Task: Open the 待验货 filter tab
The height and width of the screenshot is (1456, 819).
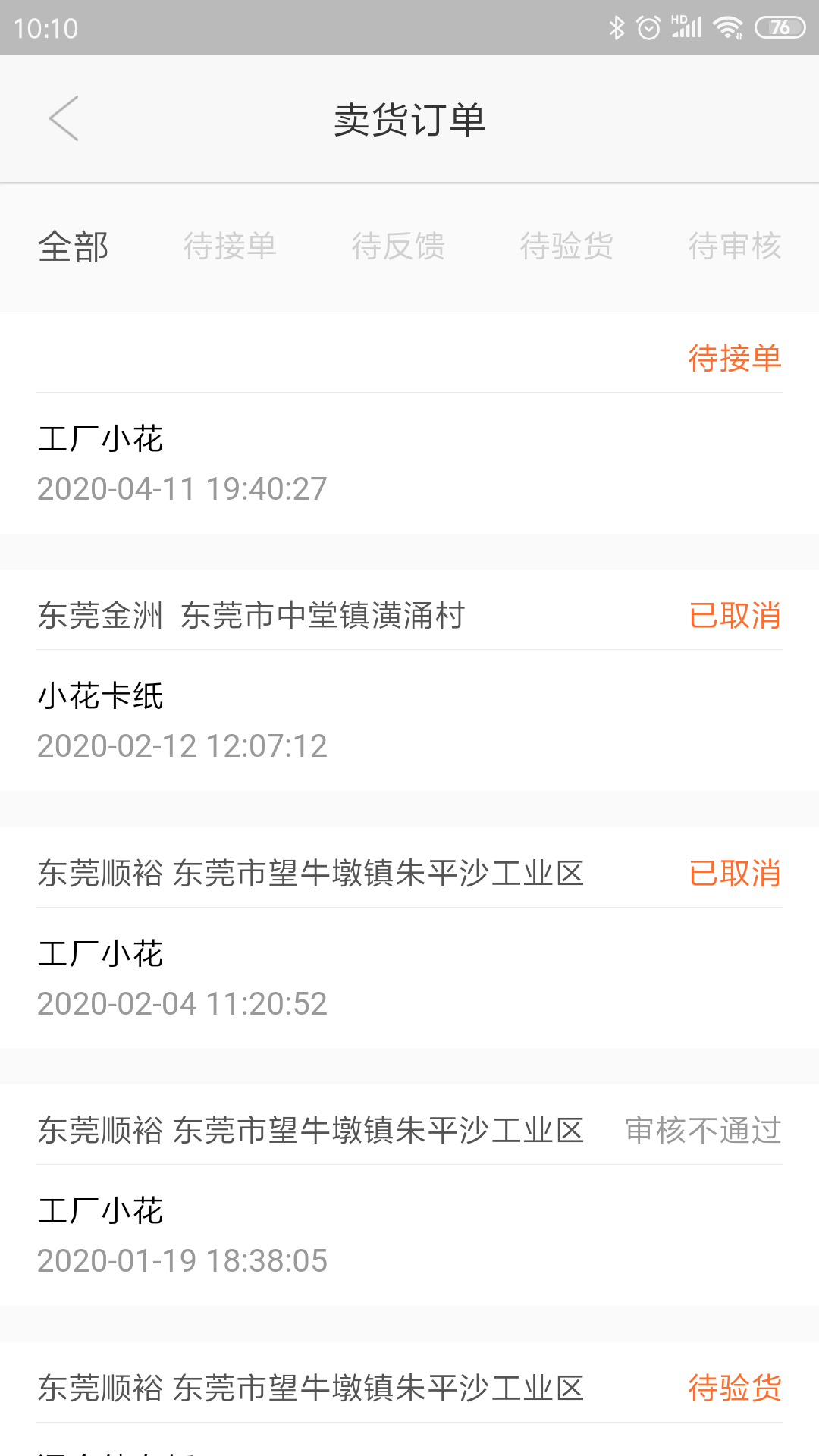Action: pyautogui.click(x=566, y=246)
